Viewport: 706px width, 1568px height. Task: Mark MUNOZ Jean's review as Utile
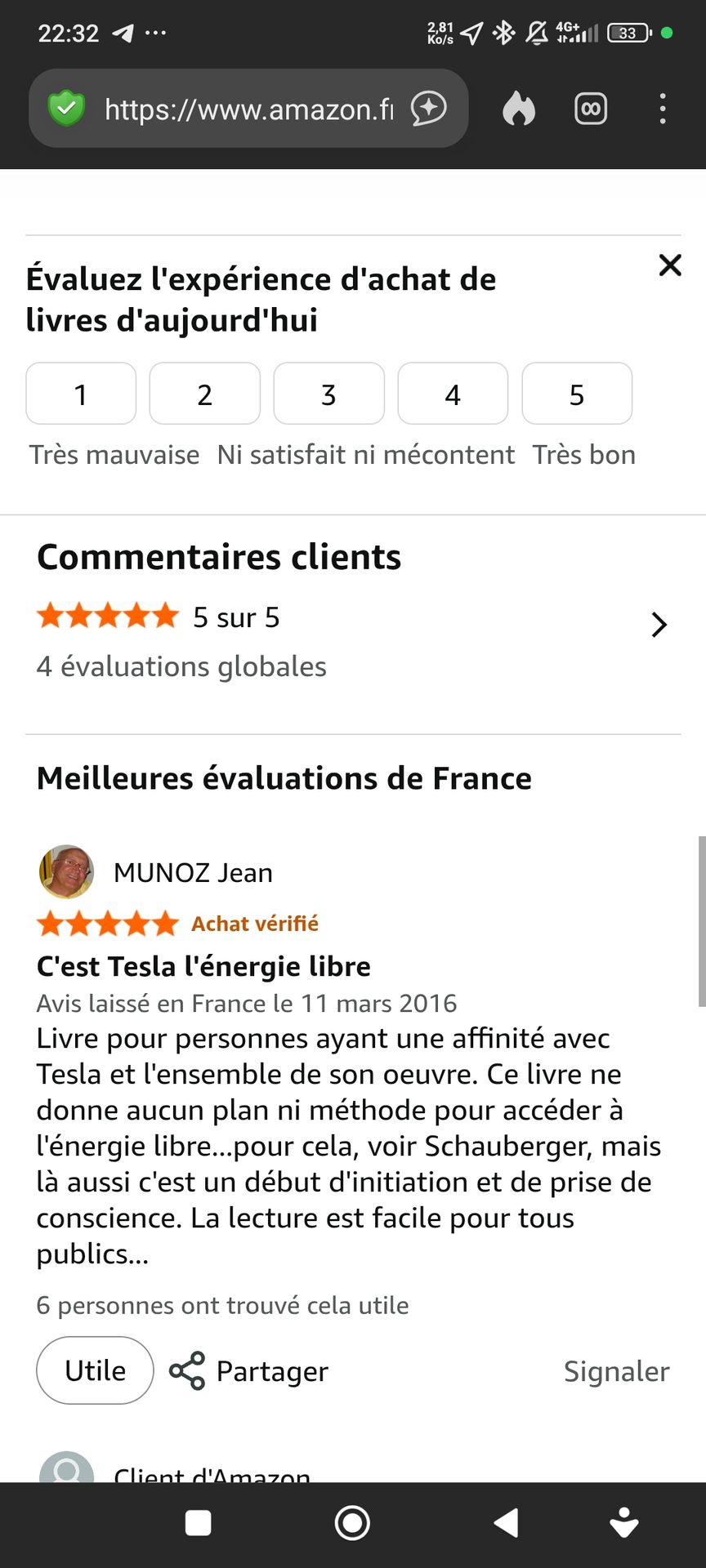[95, 1370]
